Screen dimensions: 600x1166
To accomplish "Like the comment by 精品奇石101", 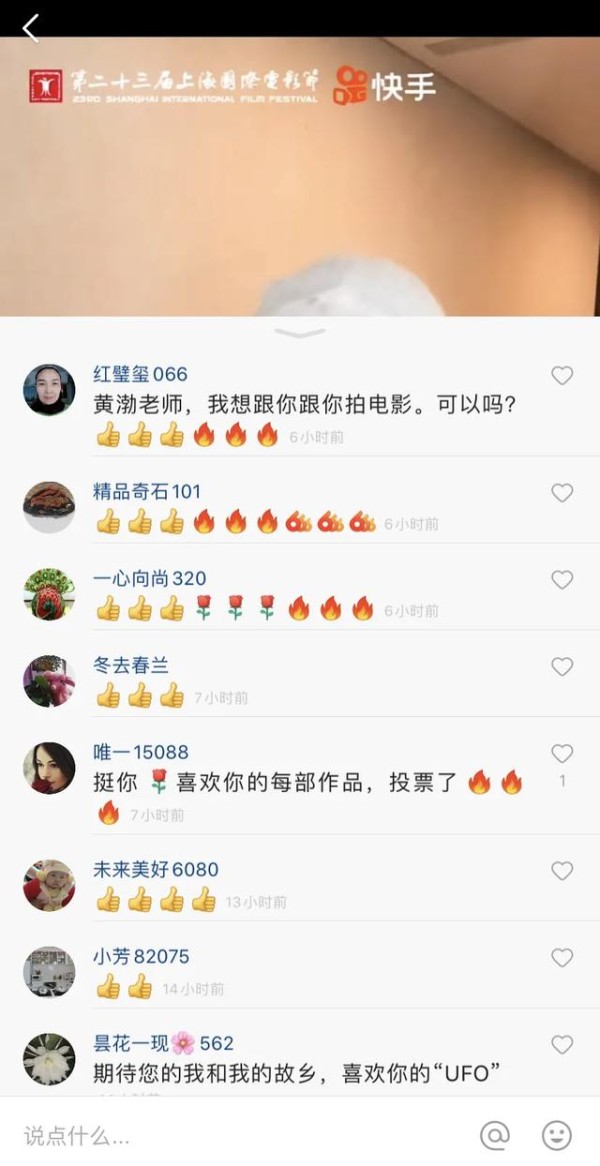I will click(x=562, y=493).
